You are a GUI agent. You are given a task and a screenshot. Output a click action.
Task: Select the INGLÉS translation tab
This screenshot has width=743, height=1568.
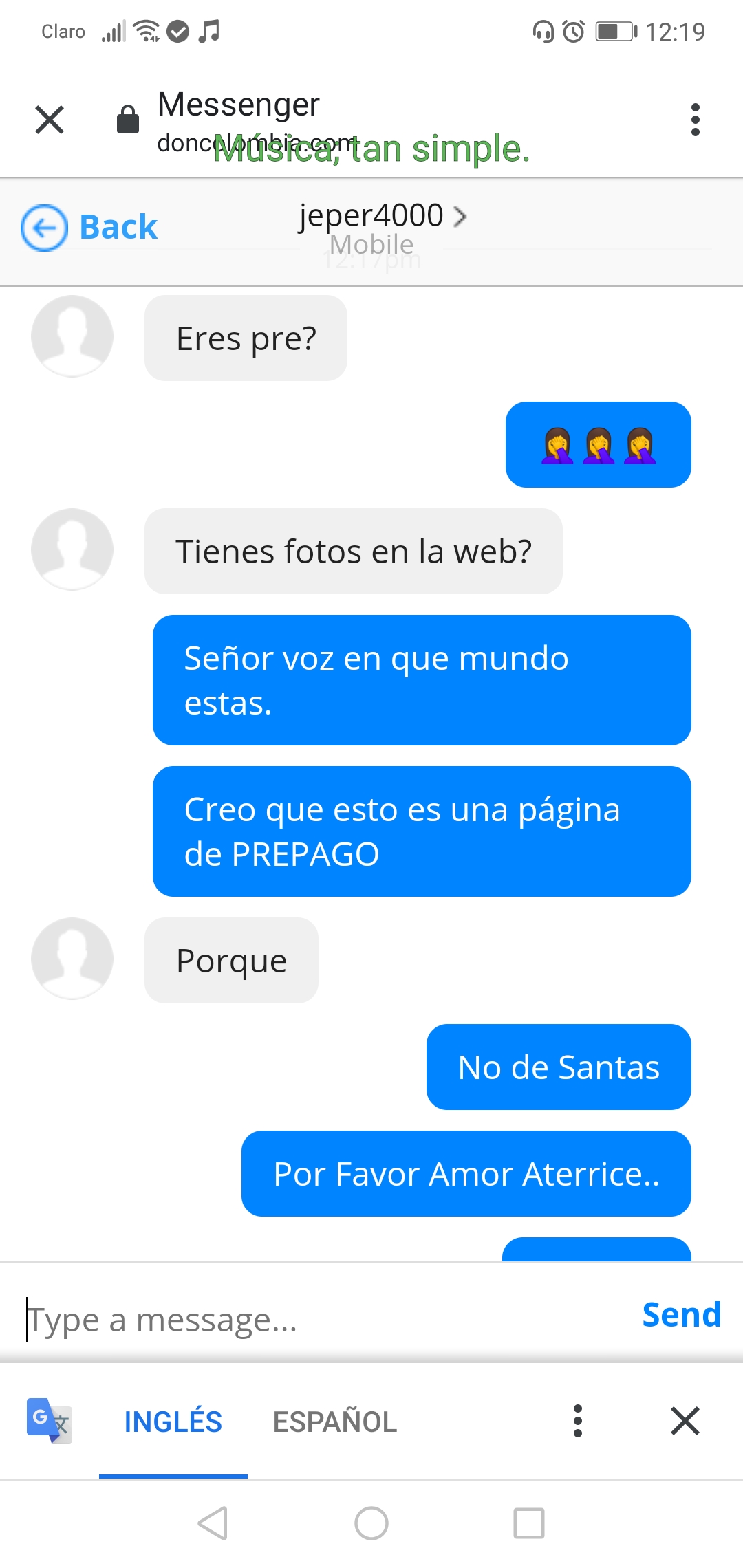[173, 1422]
